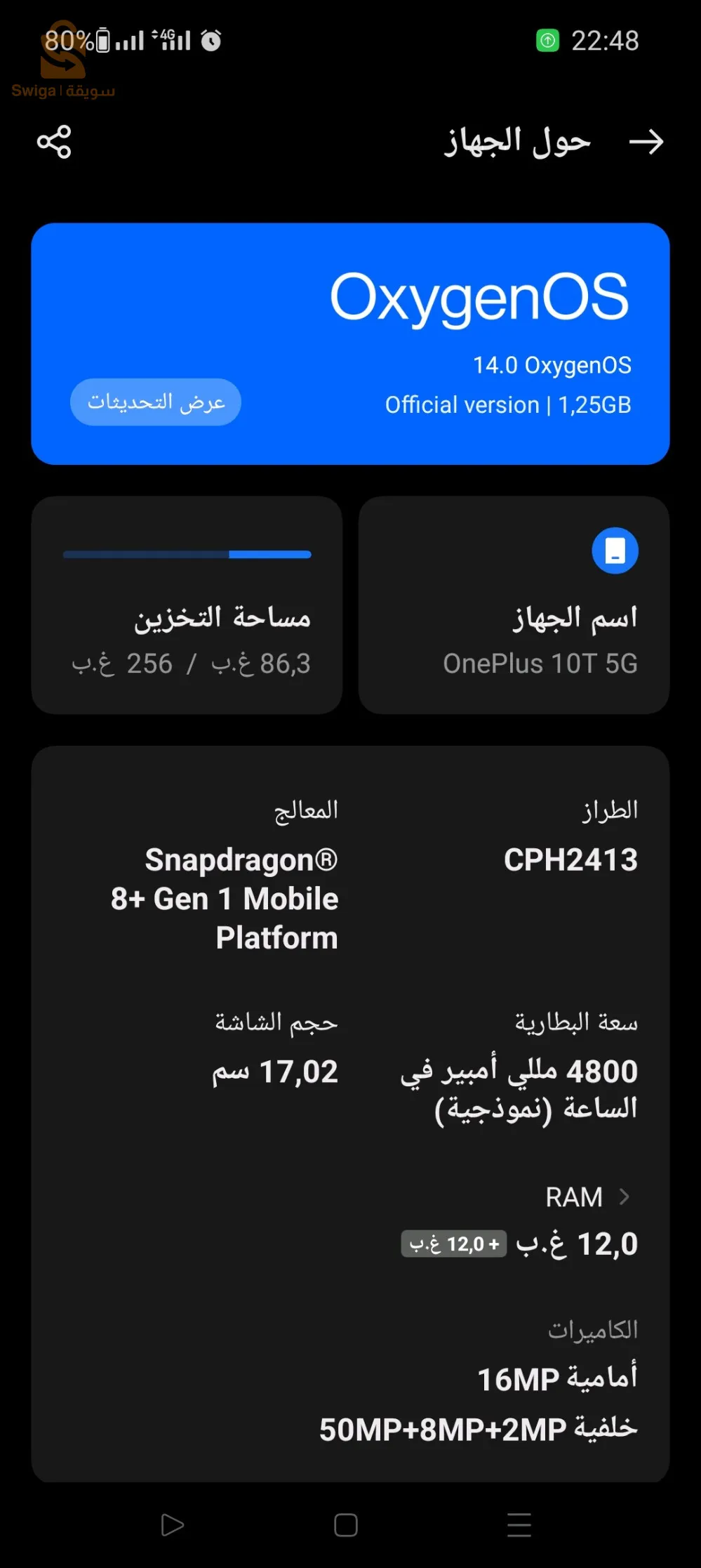The width and height of the screenshot is (701, 1568).
Task: Open the اسم الجهاز device name card
Action: (514, 605)
